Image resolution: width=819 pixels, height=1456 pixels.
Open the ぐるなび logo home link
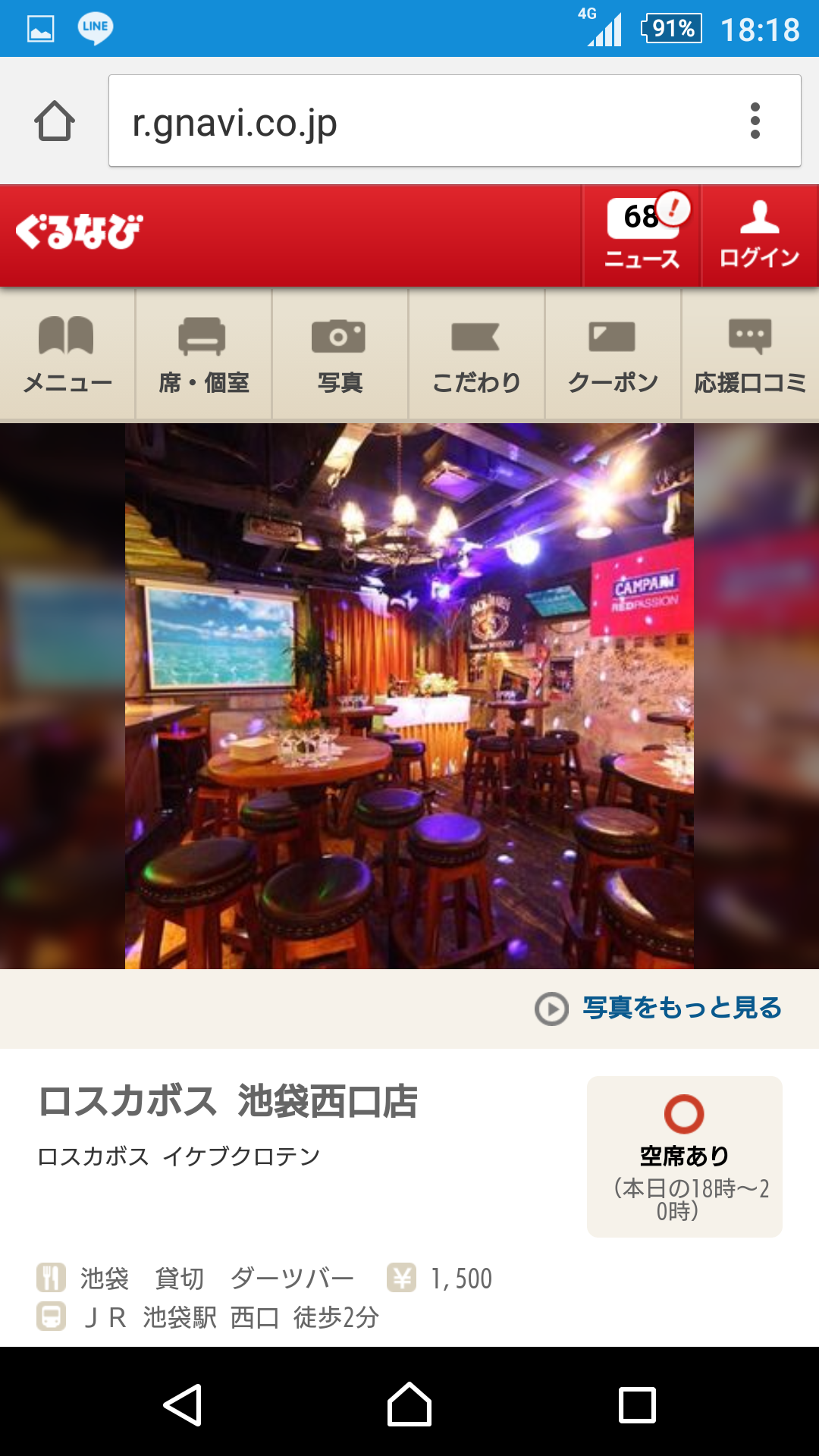[80, 231]
